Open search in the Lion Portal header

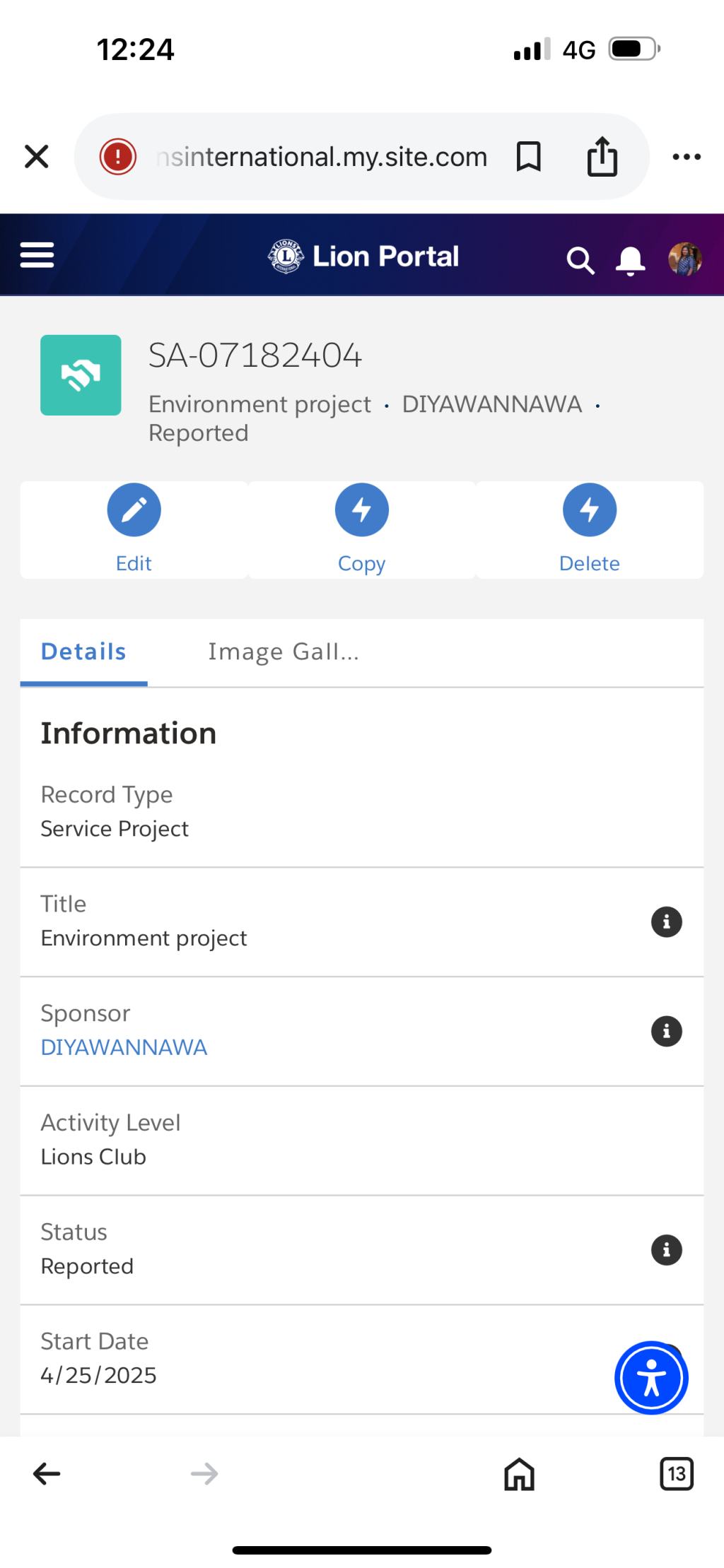pos(580,260)
